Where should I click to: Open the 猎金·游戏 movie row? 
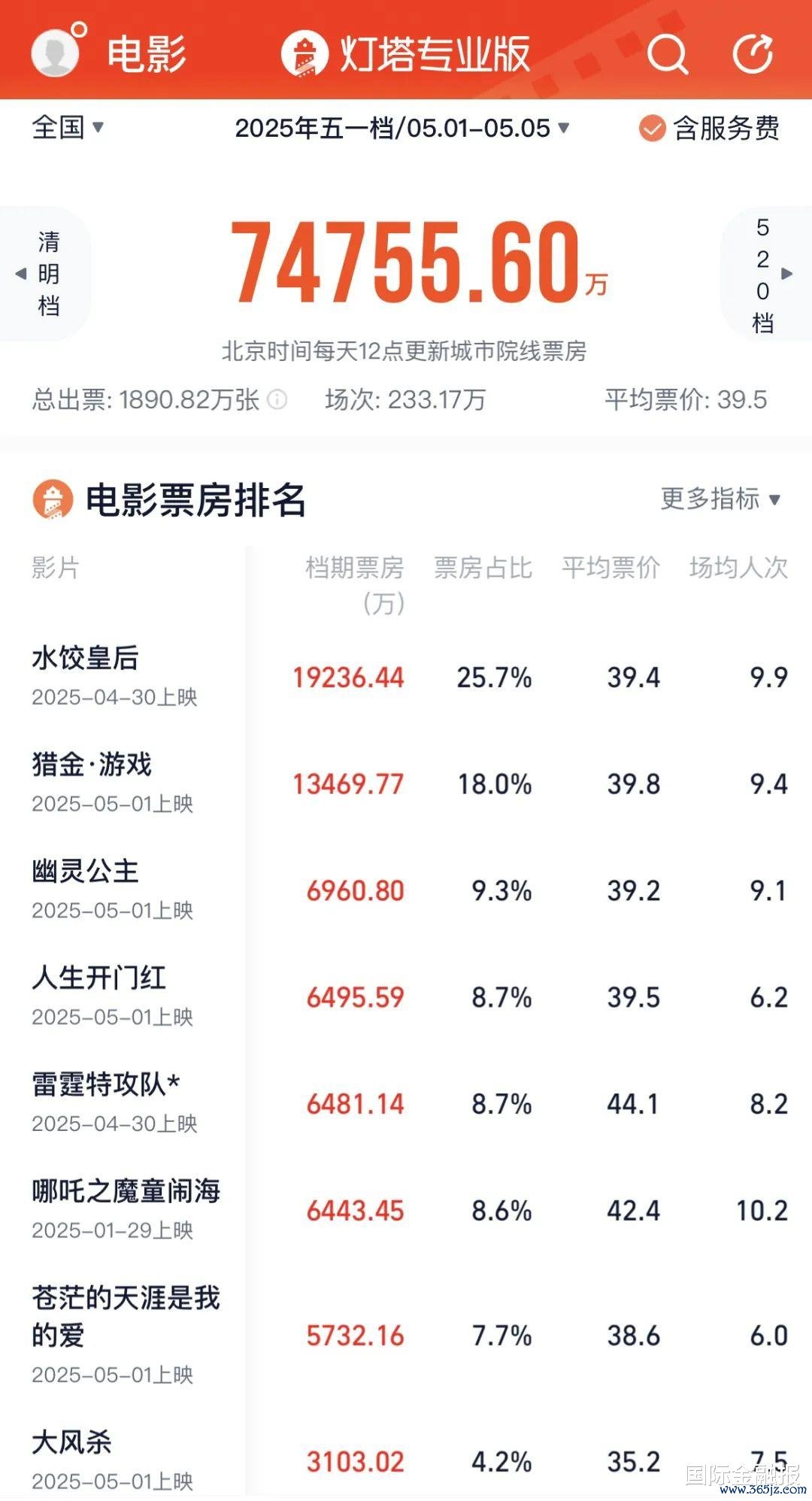click(x=406, y=784)
